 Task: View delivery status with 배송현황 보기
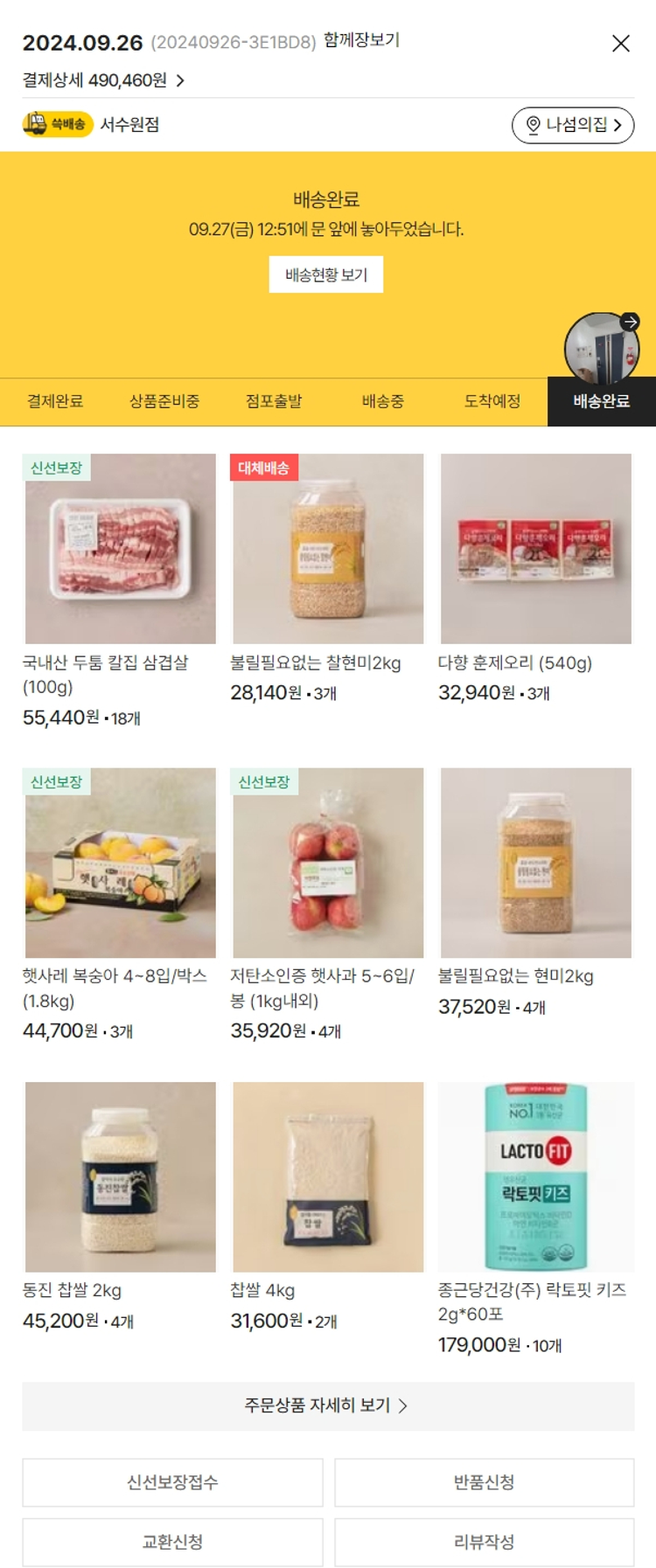tap(326, 275)
